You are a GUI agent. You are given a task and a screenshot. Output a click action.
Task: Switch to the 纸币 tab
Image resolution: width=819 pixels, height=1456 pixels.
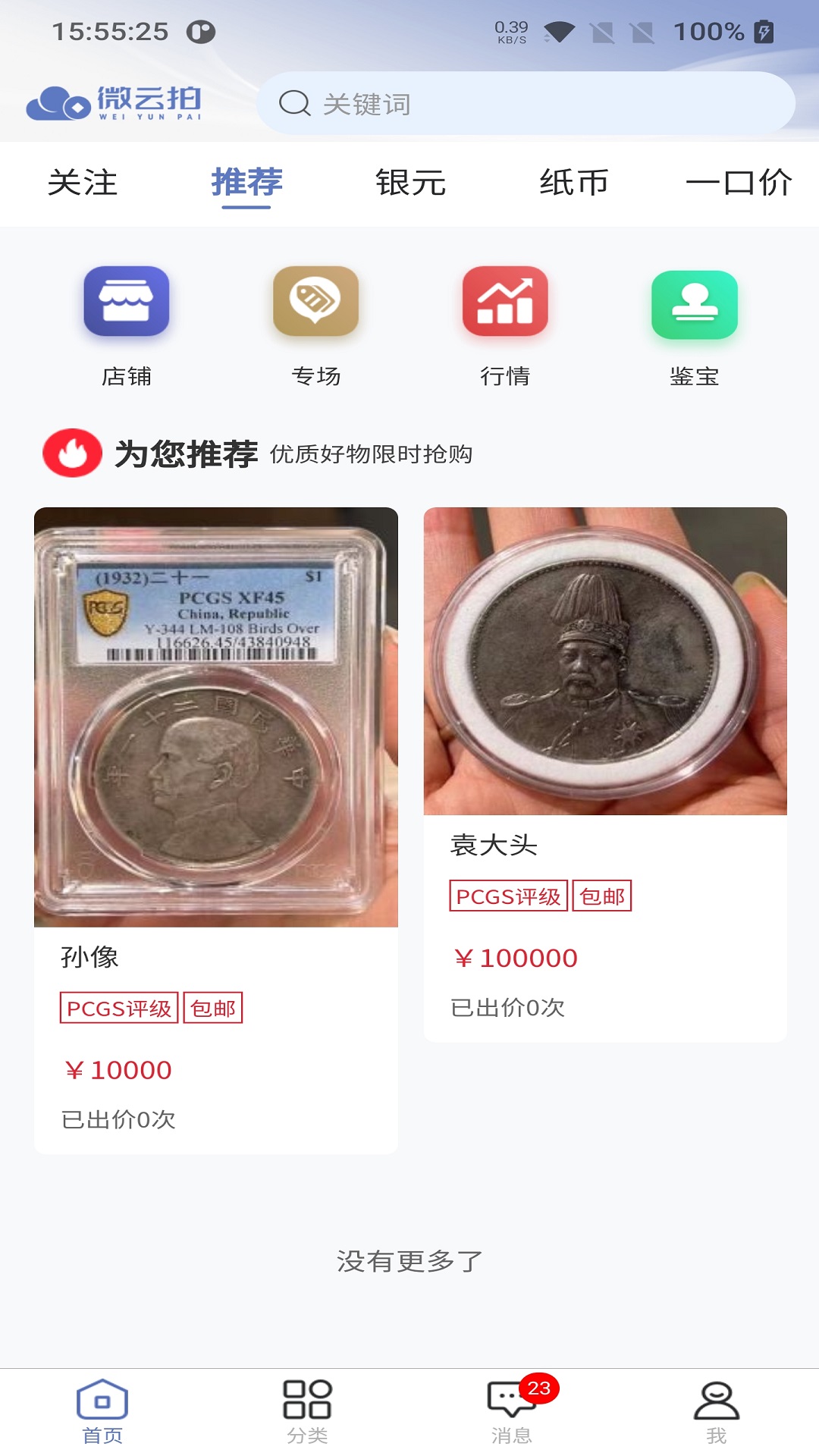coord(573,182)
